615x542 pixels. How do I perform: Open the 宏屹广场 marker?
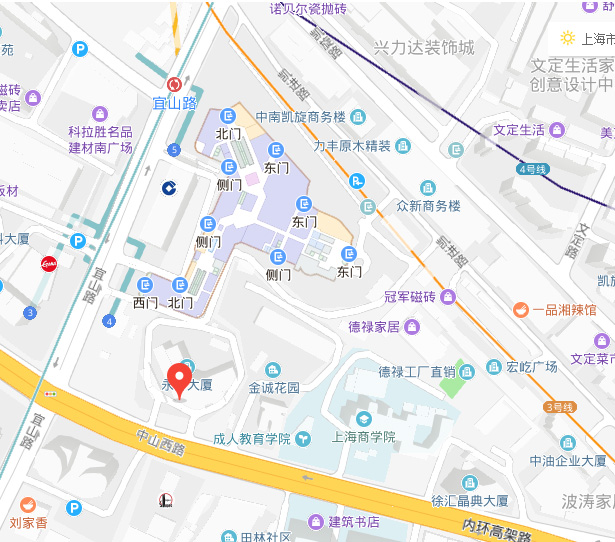click(493, 367)
